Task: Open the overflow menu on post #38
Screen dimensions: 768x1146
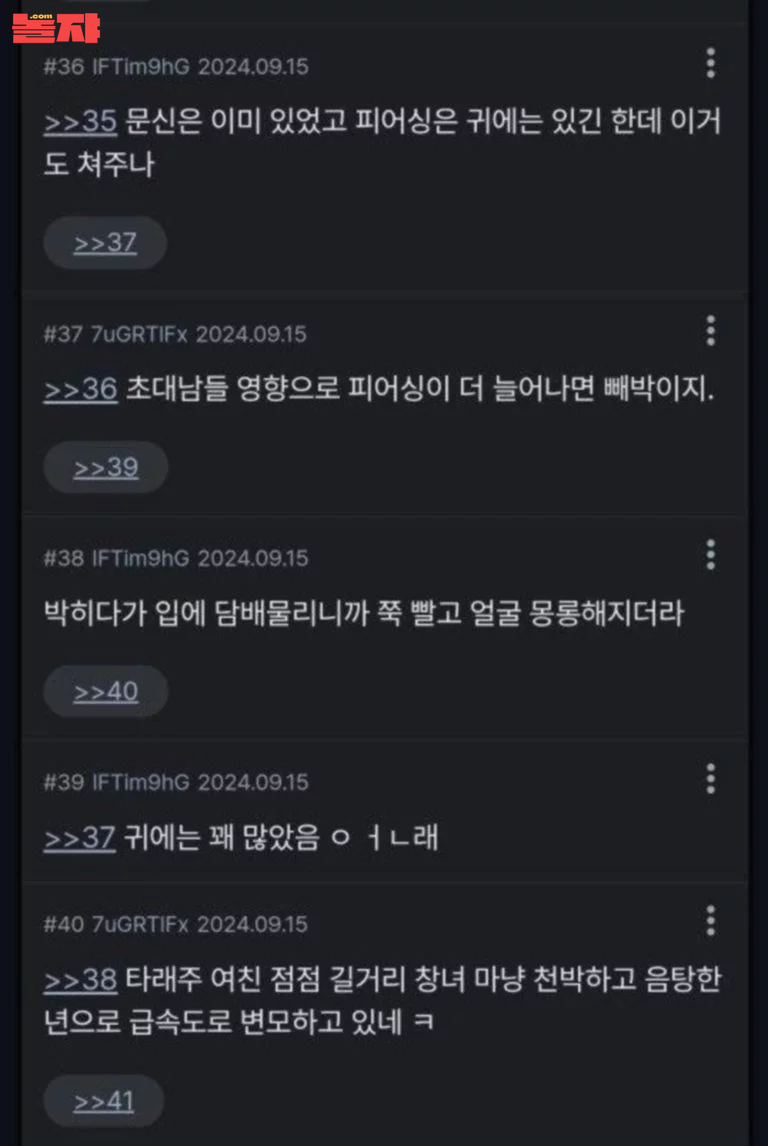Action: pos(710,554)
